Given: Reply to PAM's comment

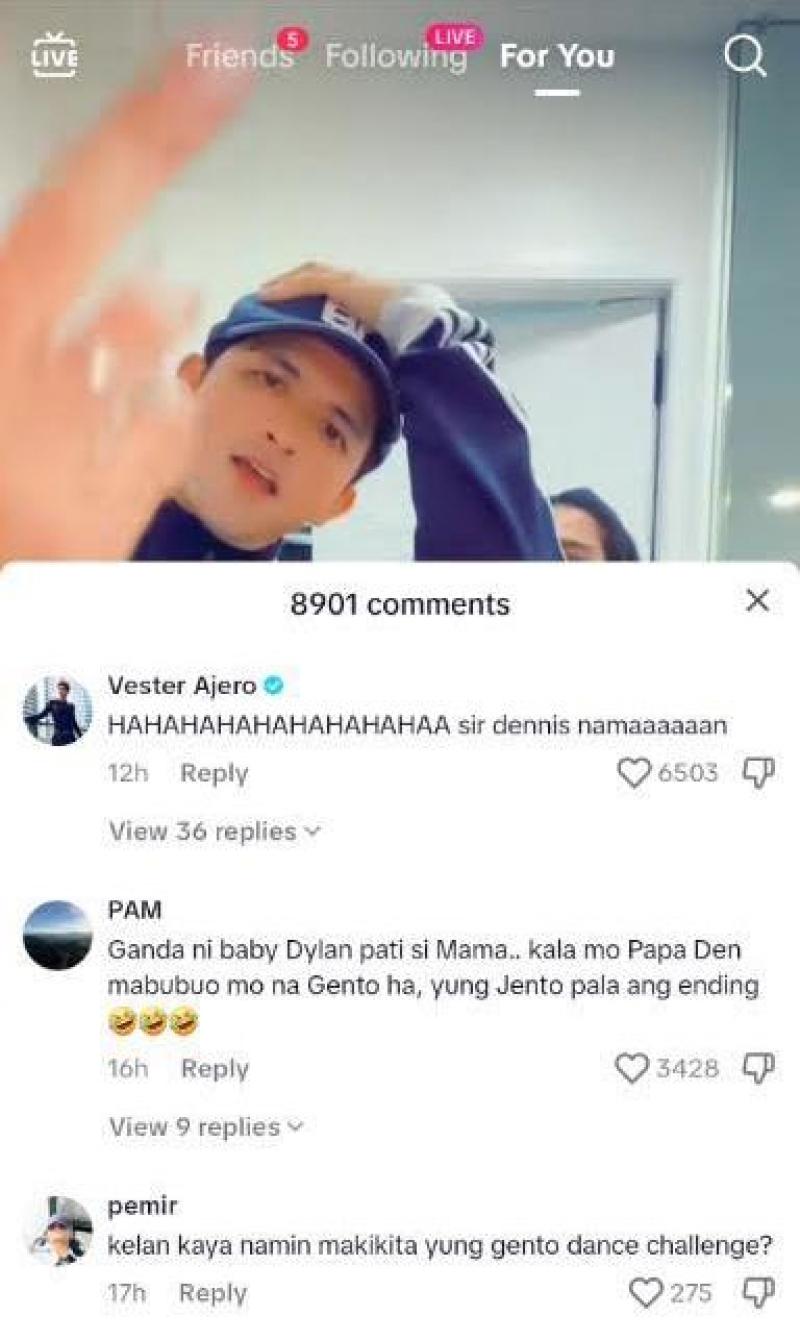Looking at the screenshot, I should pos(214,1069).
